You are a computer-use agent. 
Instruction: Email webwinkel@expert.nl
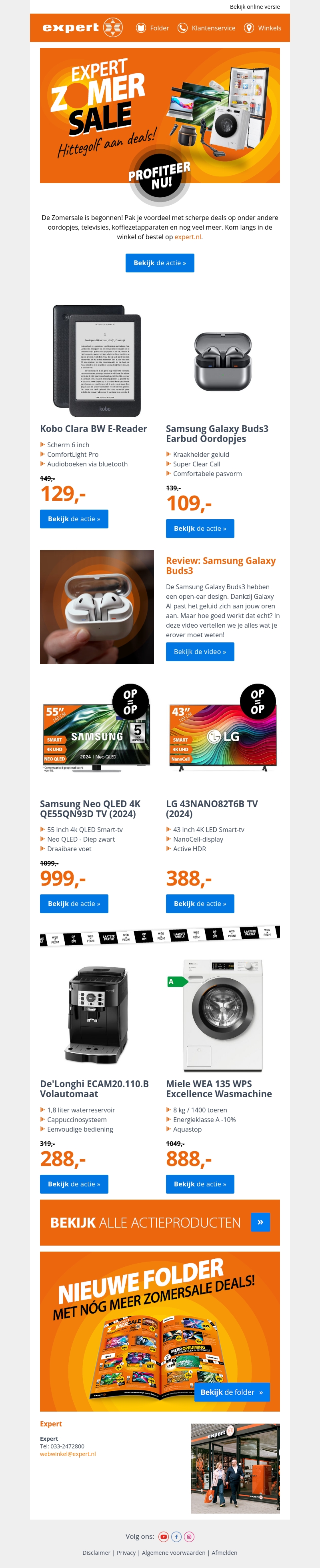coord(68,1454)
